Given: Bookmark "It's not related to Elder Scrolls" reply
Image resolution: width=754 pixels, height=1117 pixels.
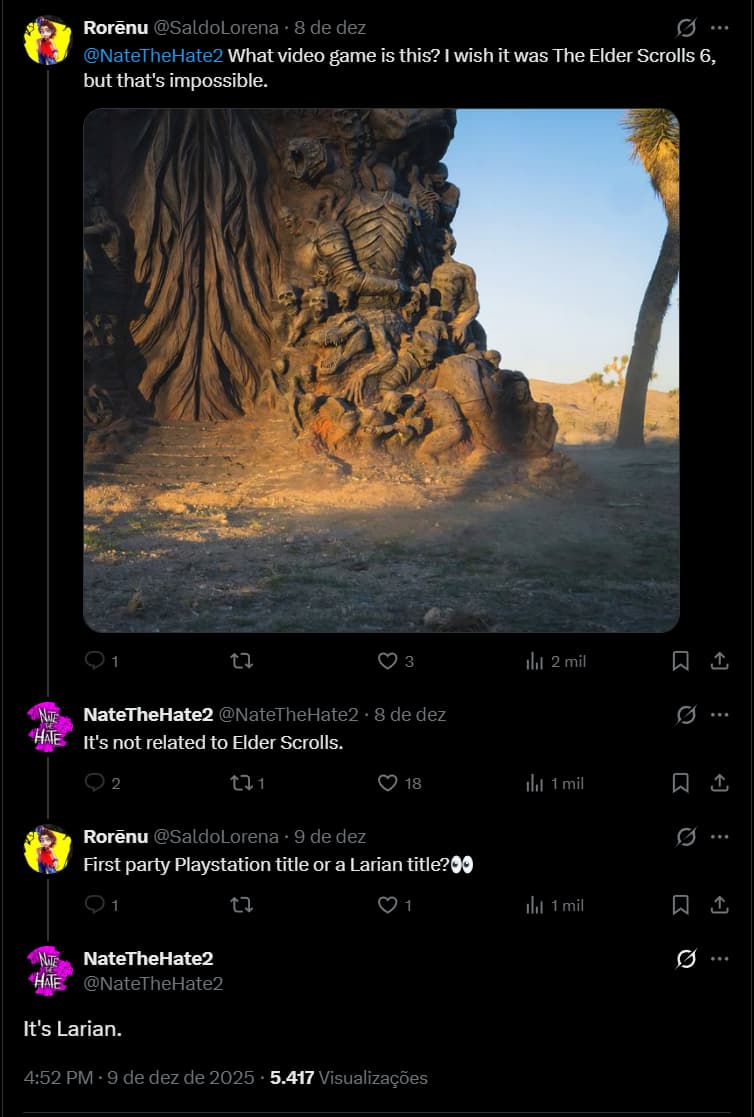Looking at the screenshot, I should pos(680,783).
